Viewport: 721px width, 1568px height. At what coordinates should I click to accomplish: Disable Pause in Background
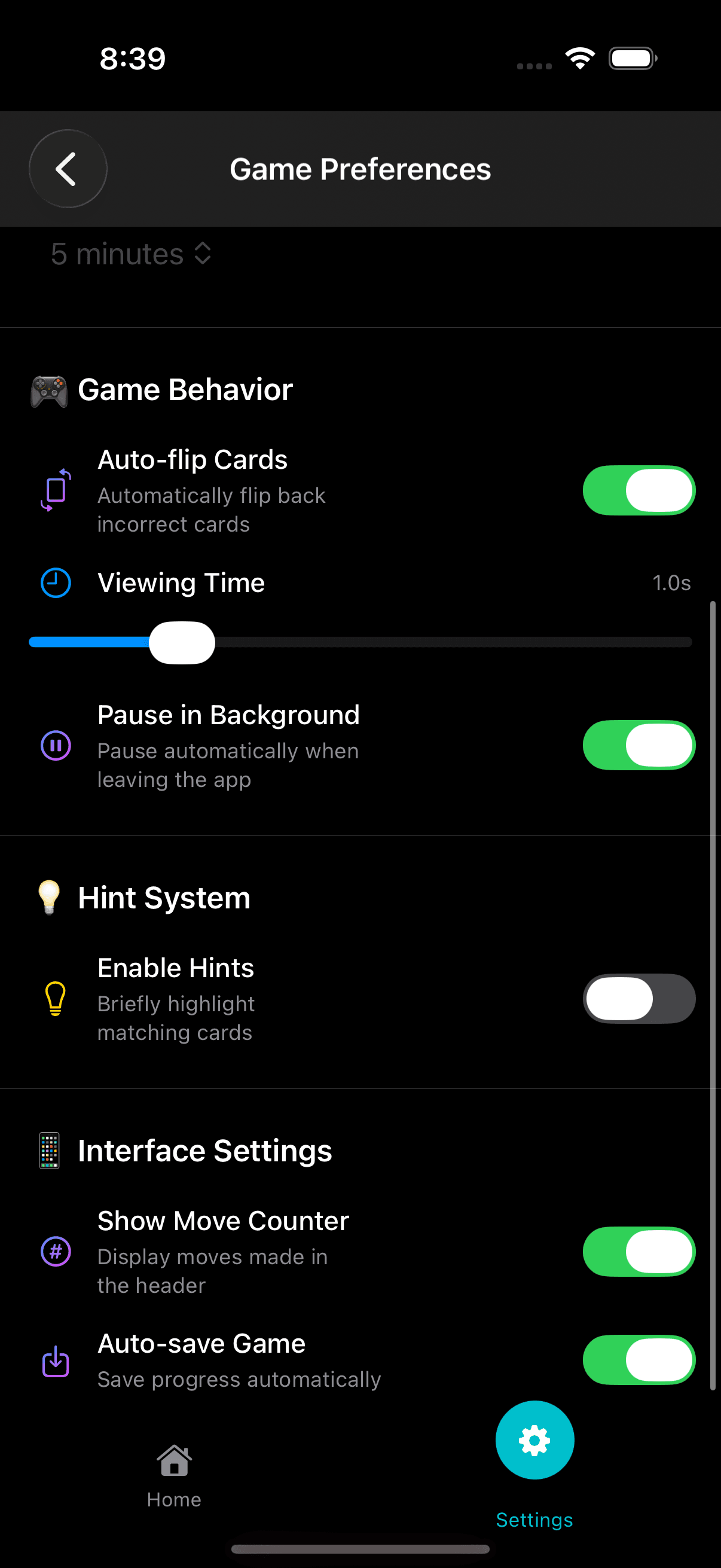click(x=638, y=745)
